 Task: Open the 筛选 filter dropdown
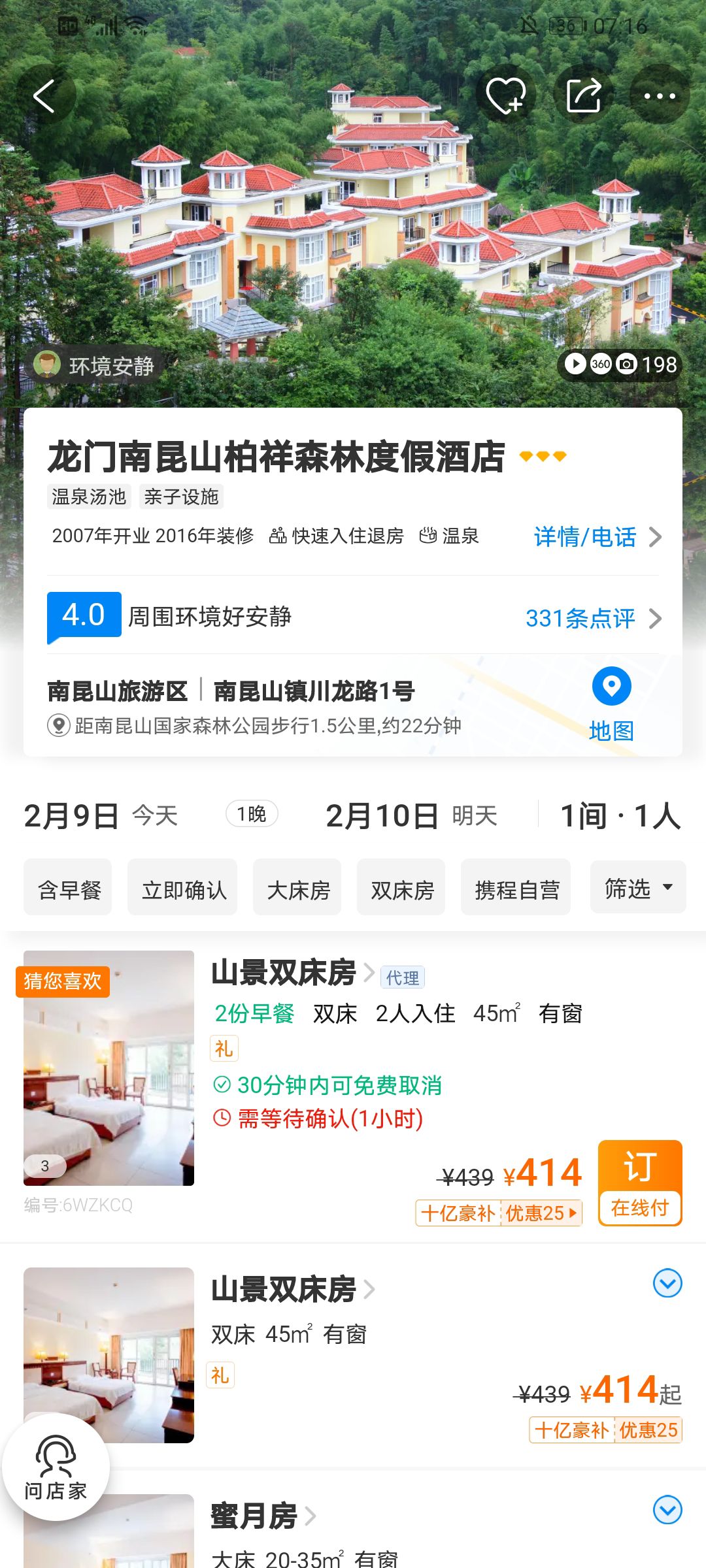pos(638,887)
